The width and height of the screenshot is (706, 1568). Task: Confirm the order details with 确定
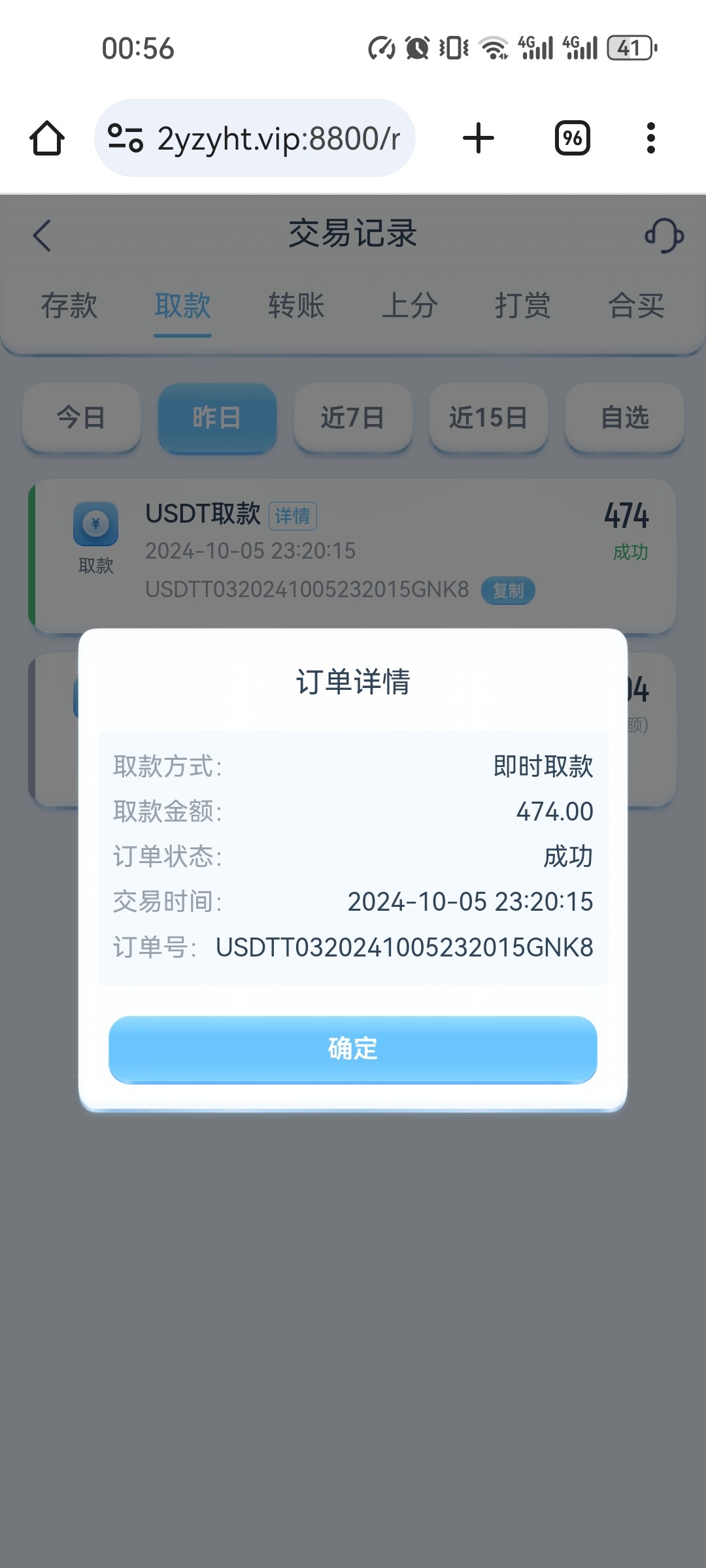pos(352,1049)
